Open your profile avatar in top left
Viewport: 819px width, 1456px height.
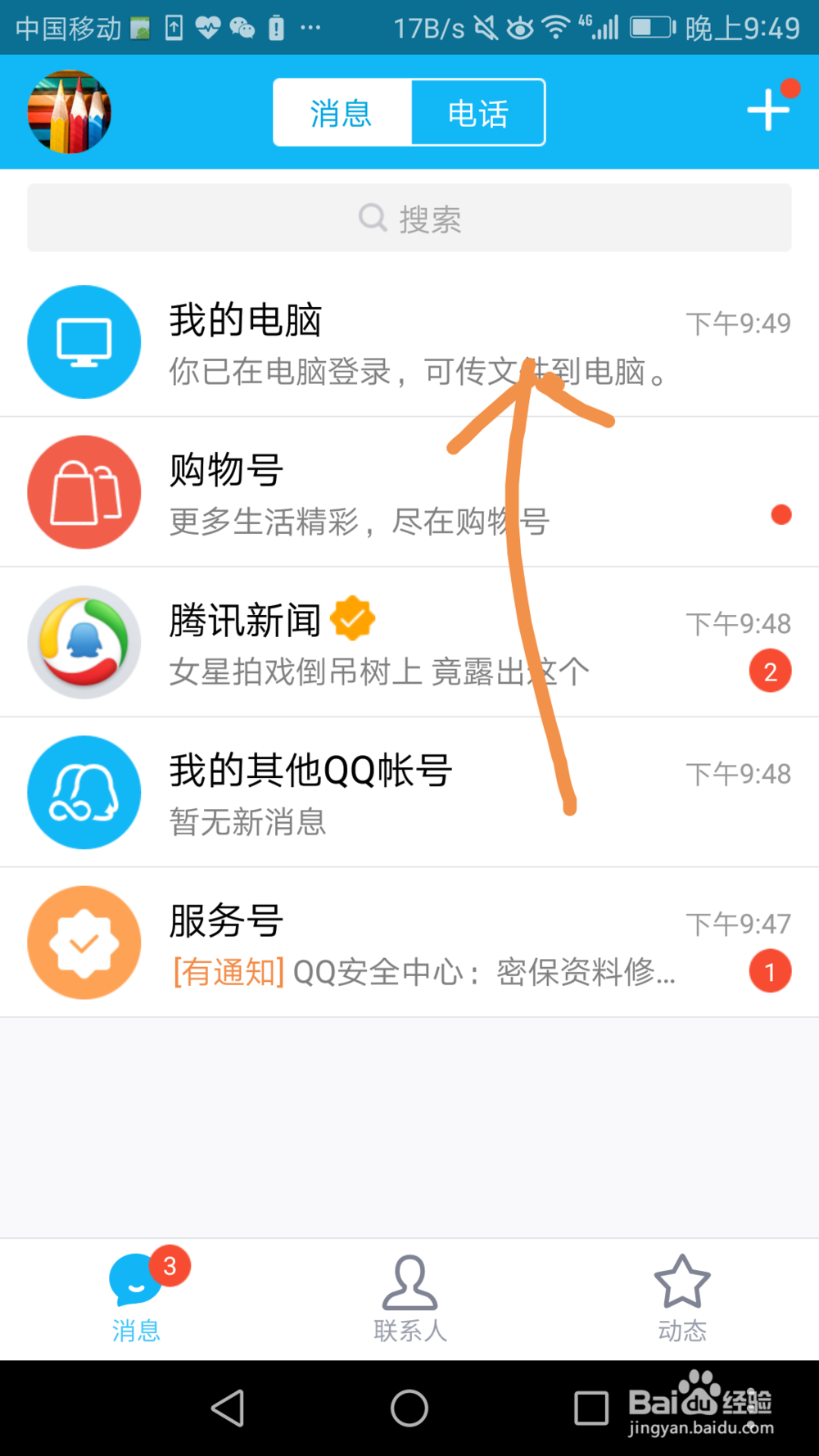pyautogui.click(x=69, y=112)
